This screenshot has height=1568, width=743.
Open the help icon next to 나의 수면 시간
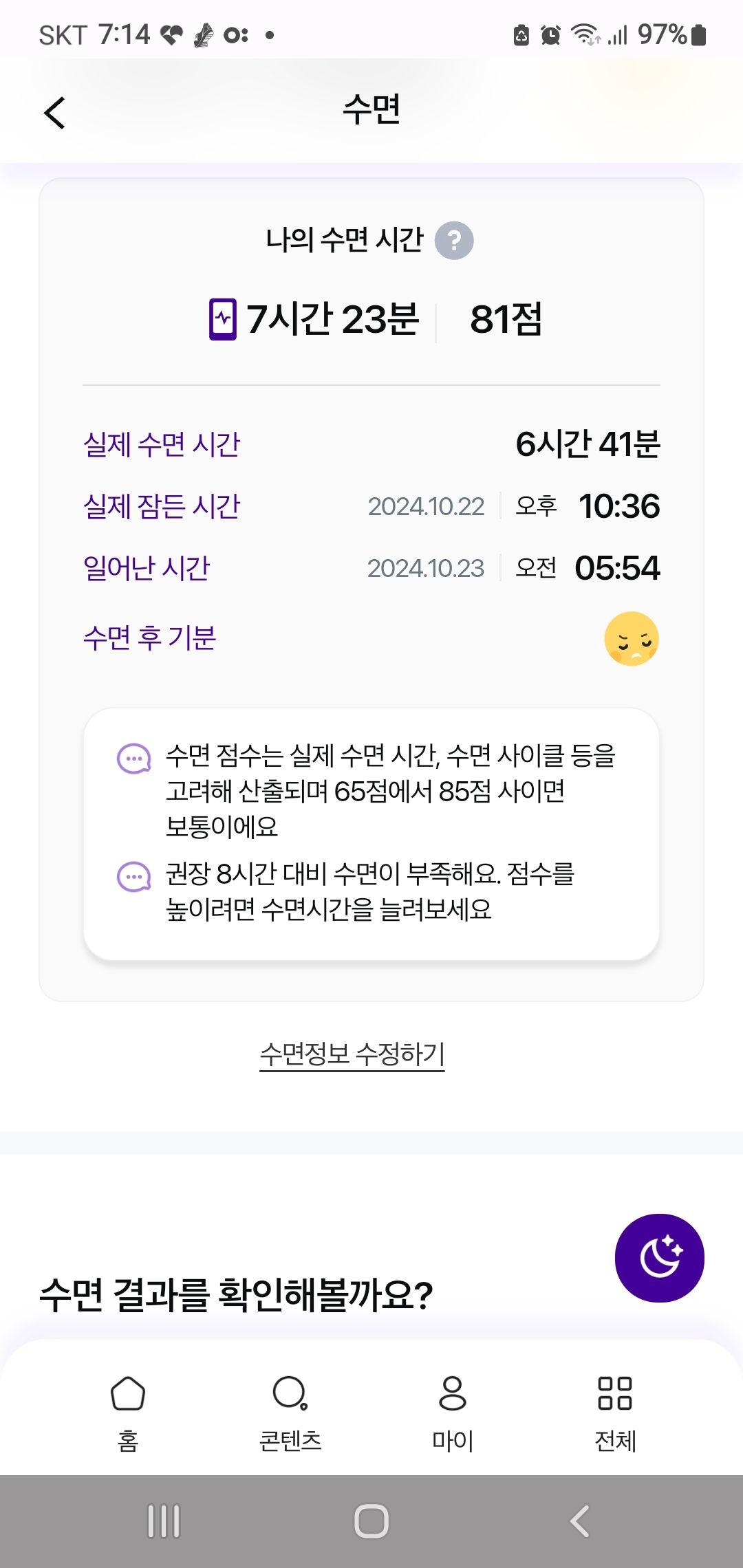click(x=454, y=241)
